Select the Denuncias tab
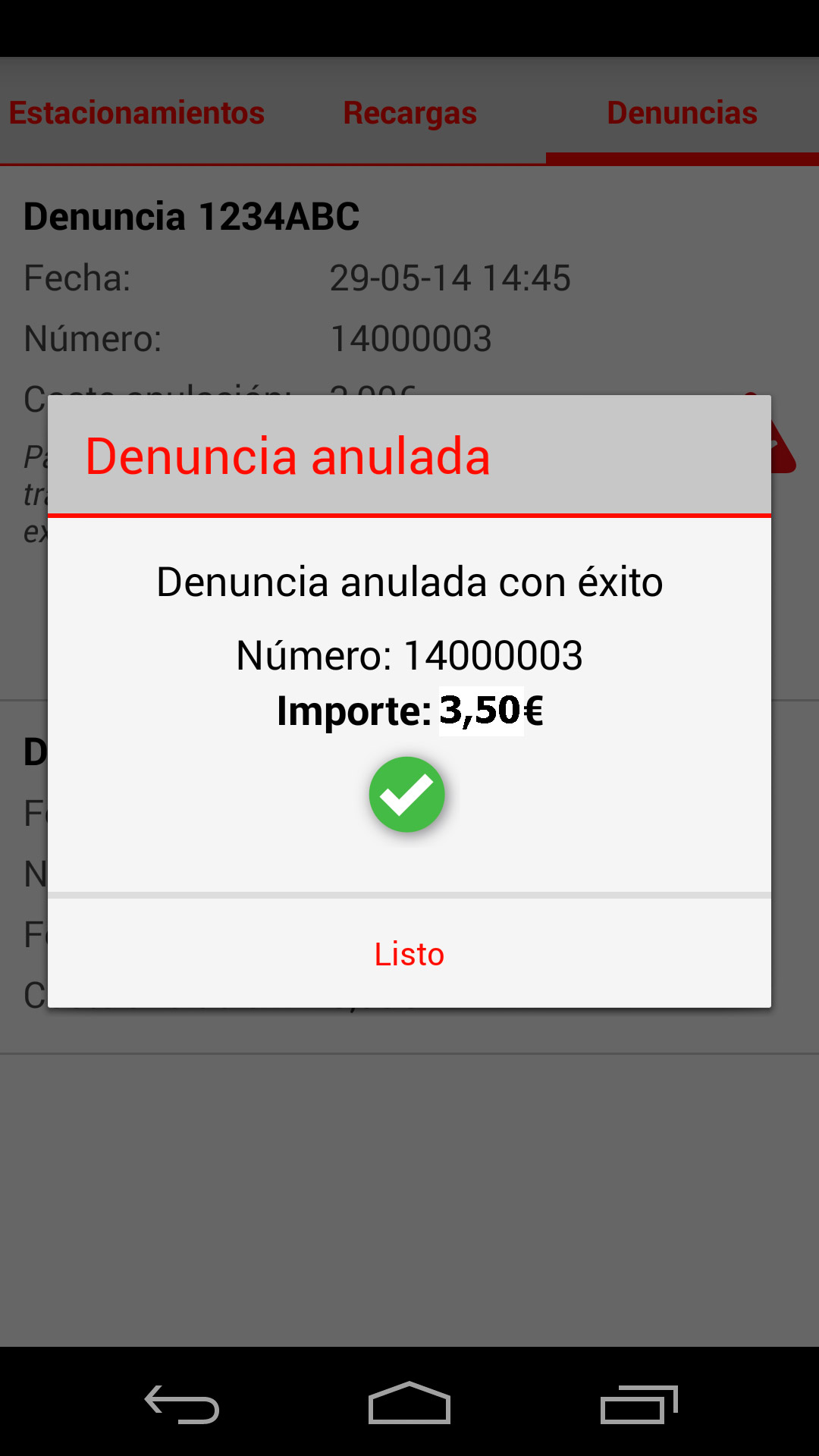 pos(682,112)
